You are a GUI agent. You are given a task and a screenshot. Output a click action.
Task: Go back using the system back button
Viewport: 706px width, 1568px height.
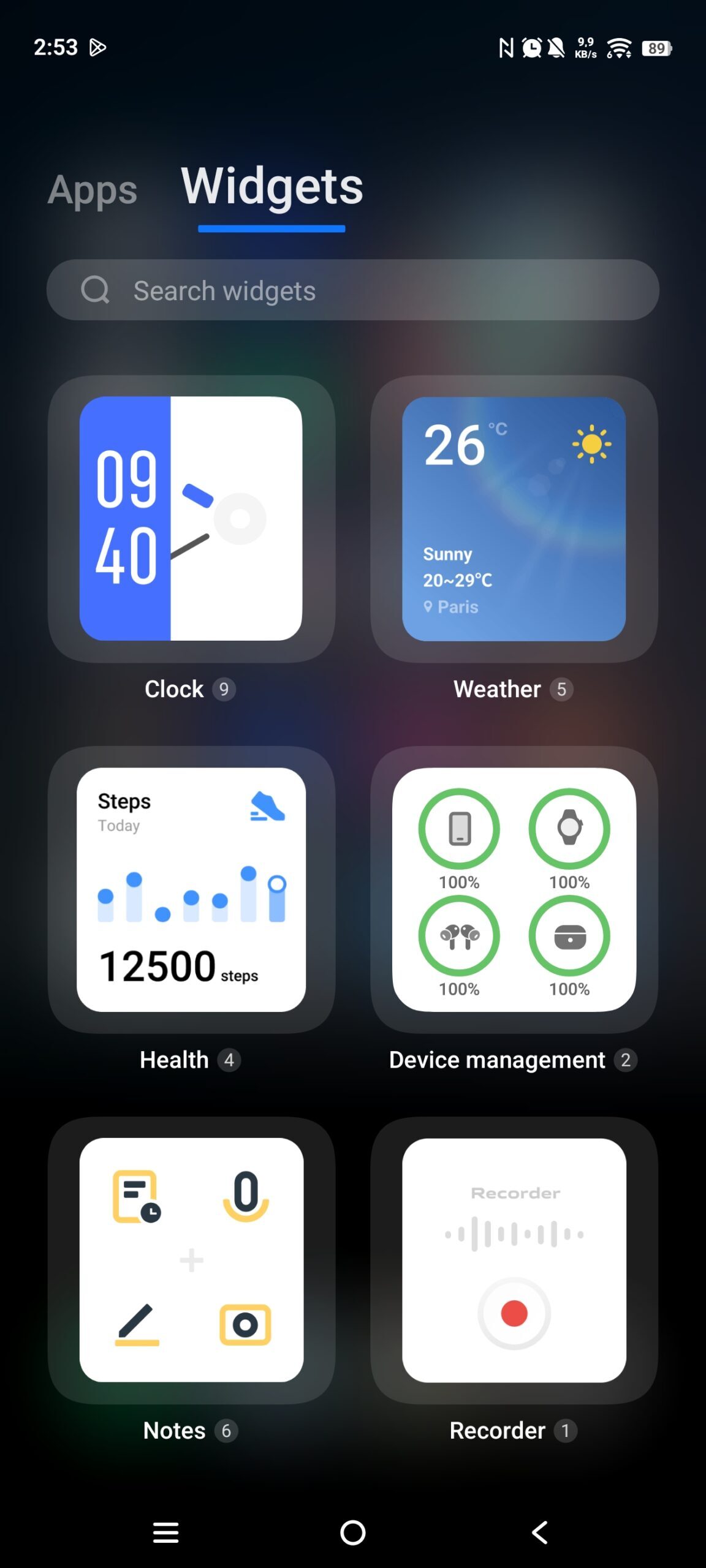[x=539, y=1532]
